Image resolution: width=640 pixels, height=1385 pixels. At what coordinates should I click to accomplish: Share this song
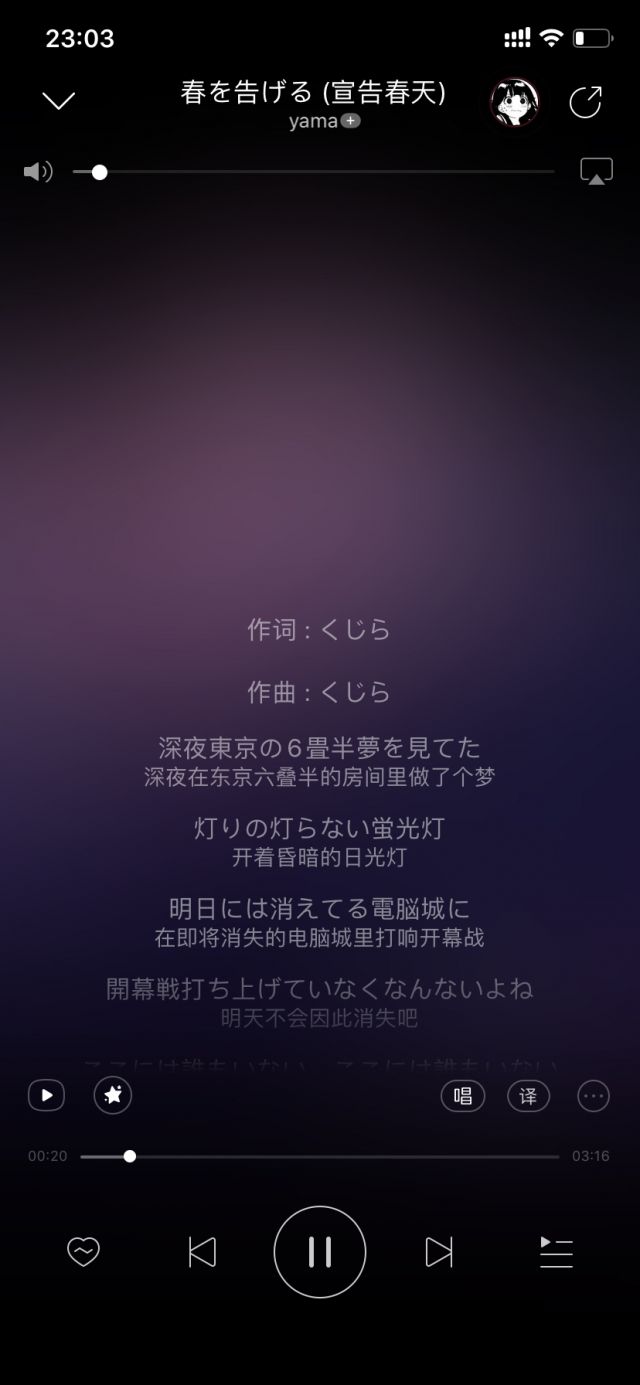click(x=585, y=101)
